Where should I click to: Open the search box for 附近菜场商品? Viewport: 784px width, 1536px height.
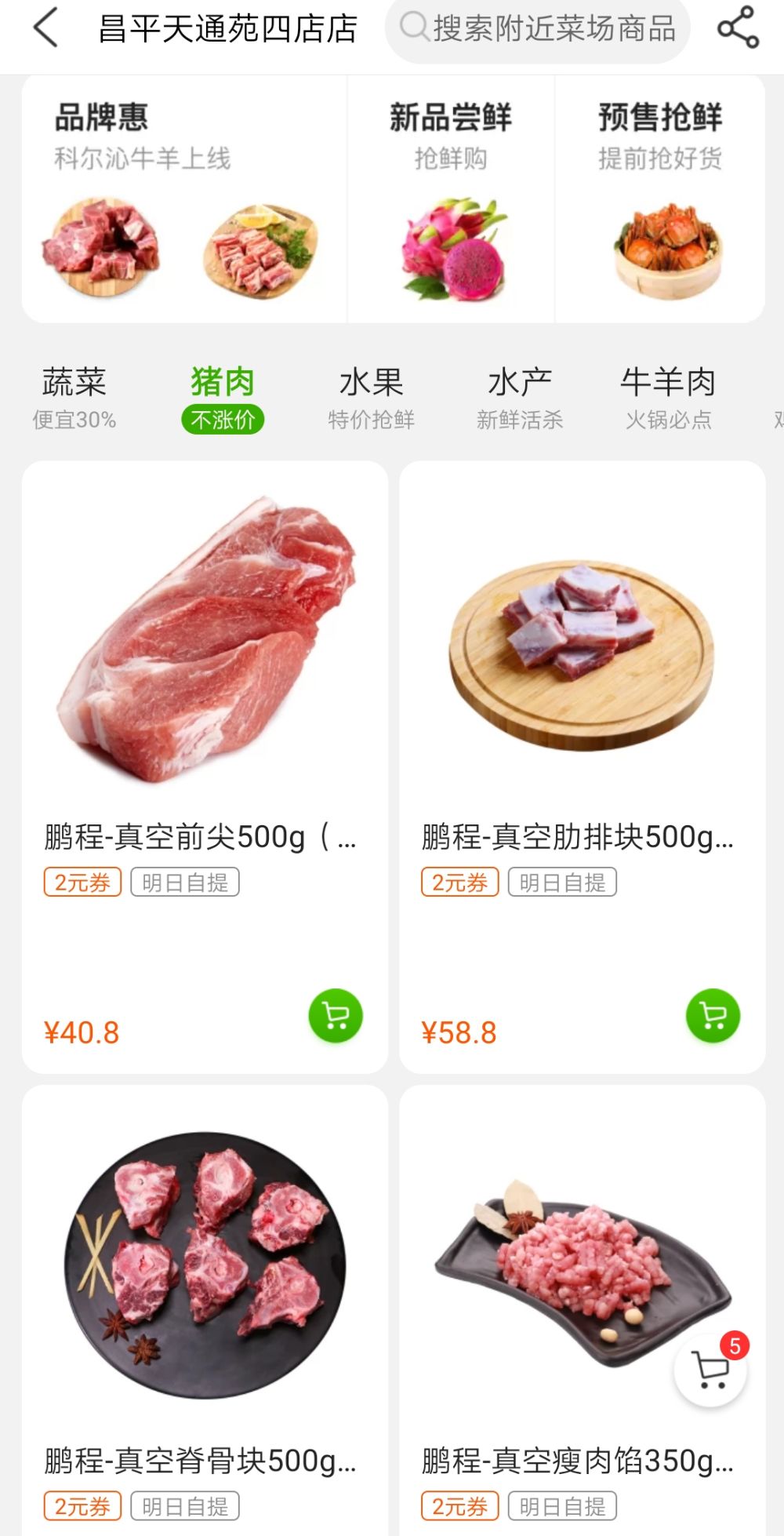click(538, 28)
